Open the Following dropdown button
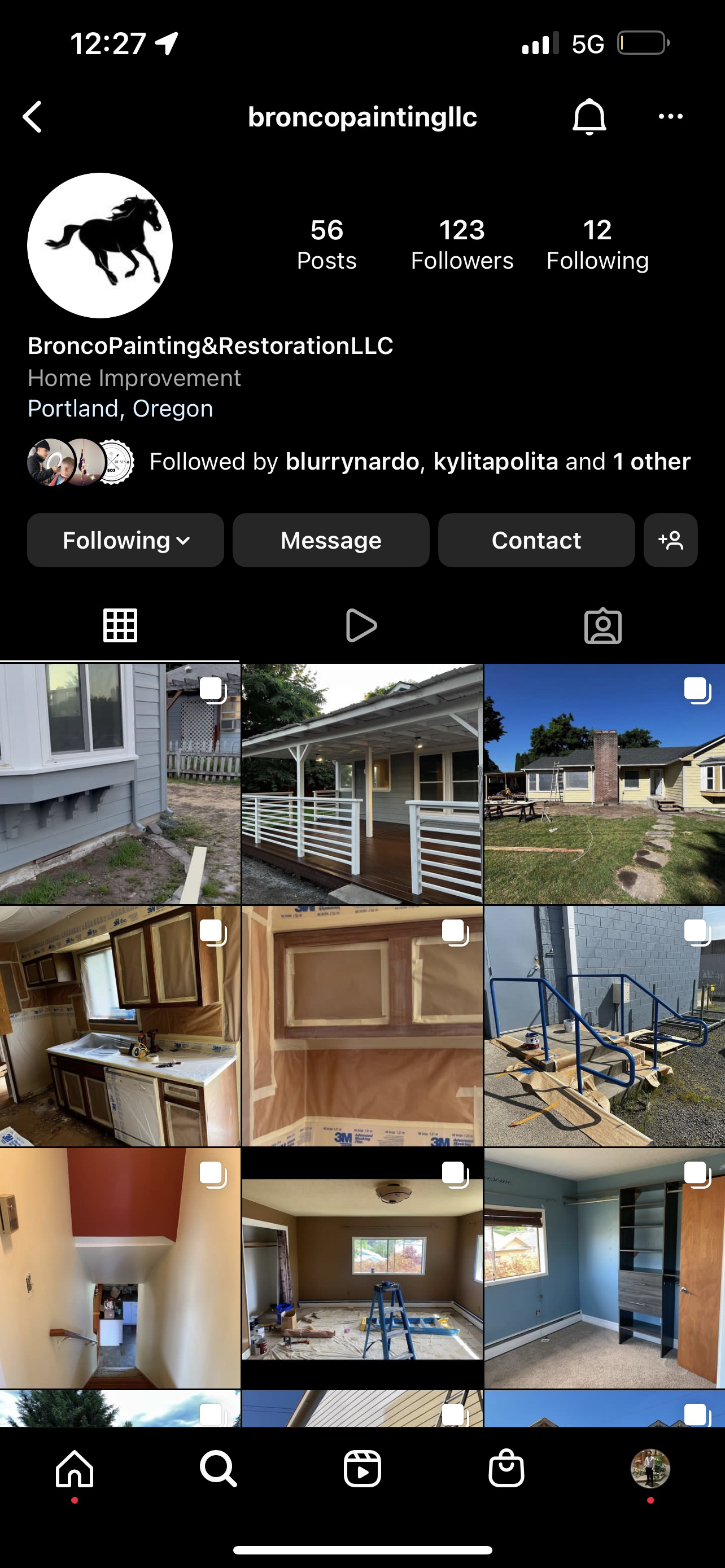Image resolution: width=725 pixels, height=1568 pixels. coord(125,540)
